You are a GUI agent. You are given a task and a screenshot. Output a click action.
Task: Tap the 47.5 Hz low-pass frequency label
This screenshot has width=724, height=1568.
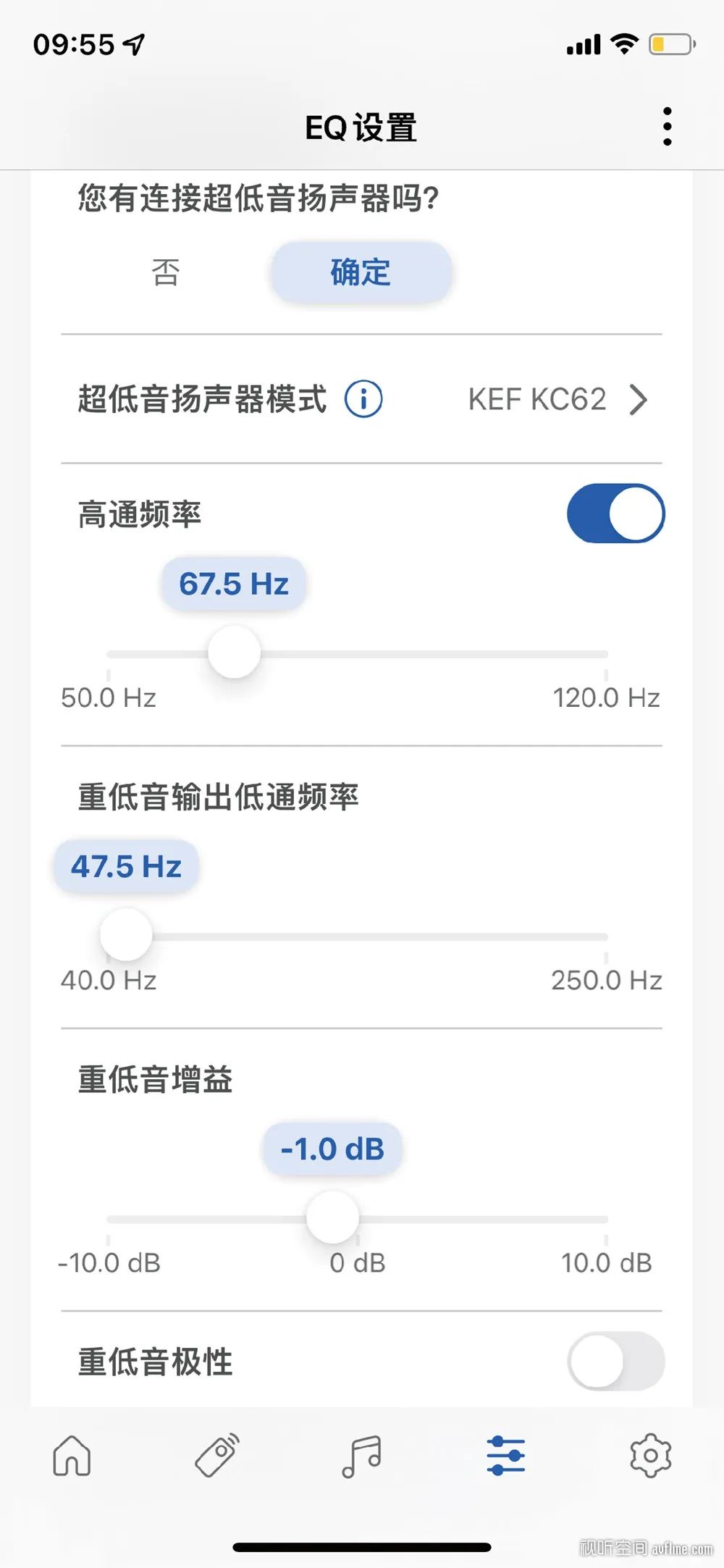125,865
